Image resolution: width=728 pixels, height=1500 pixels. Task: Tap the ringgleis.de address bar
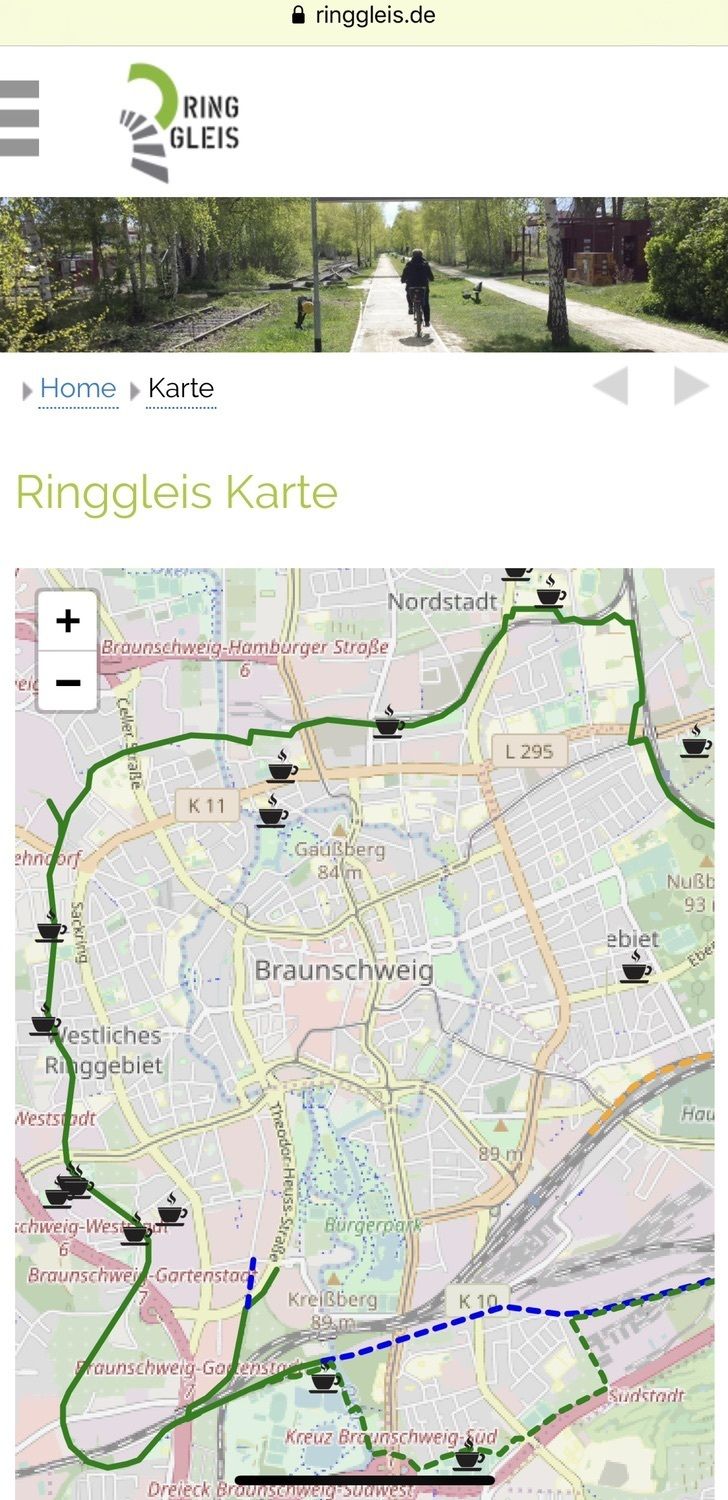click(x=363, y=16)
